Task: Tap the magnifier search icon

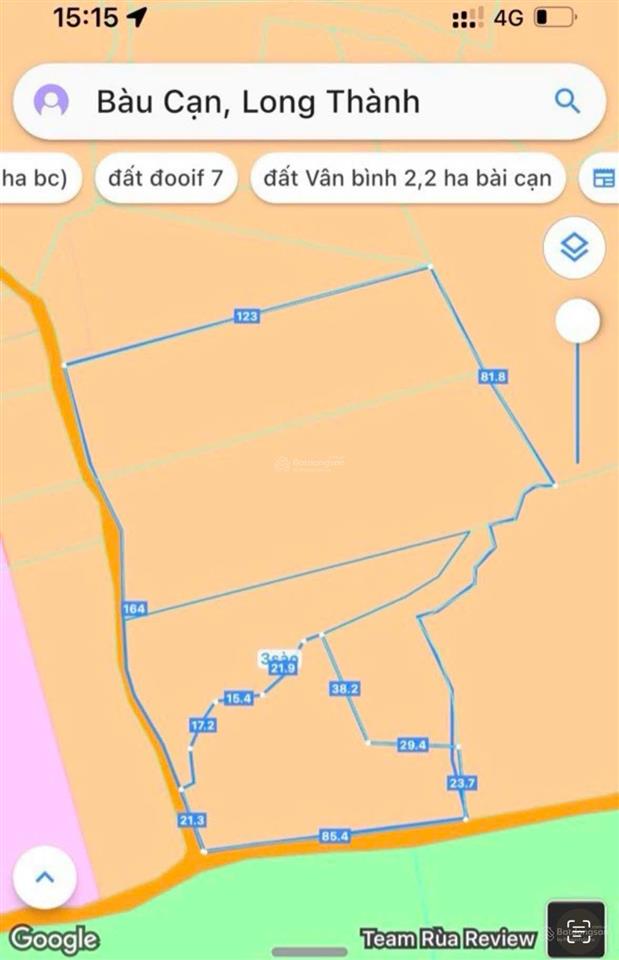Action: coord(566,101)
